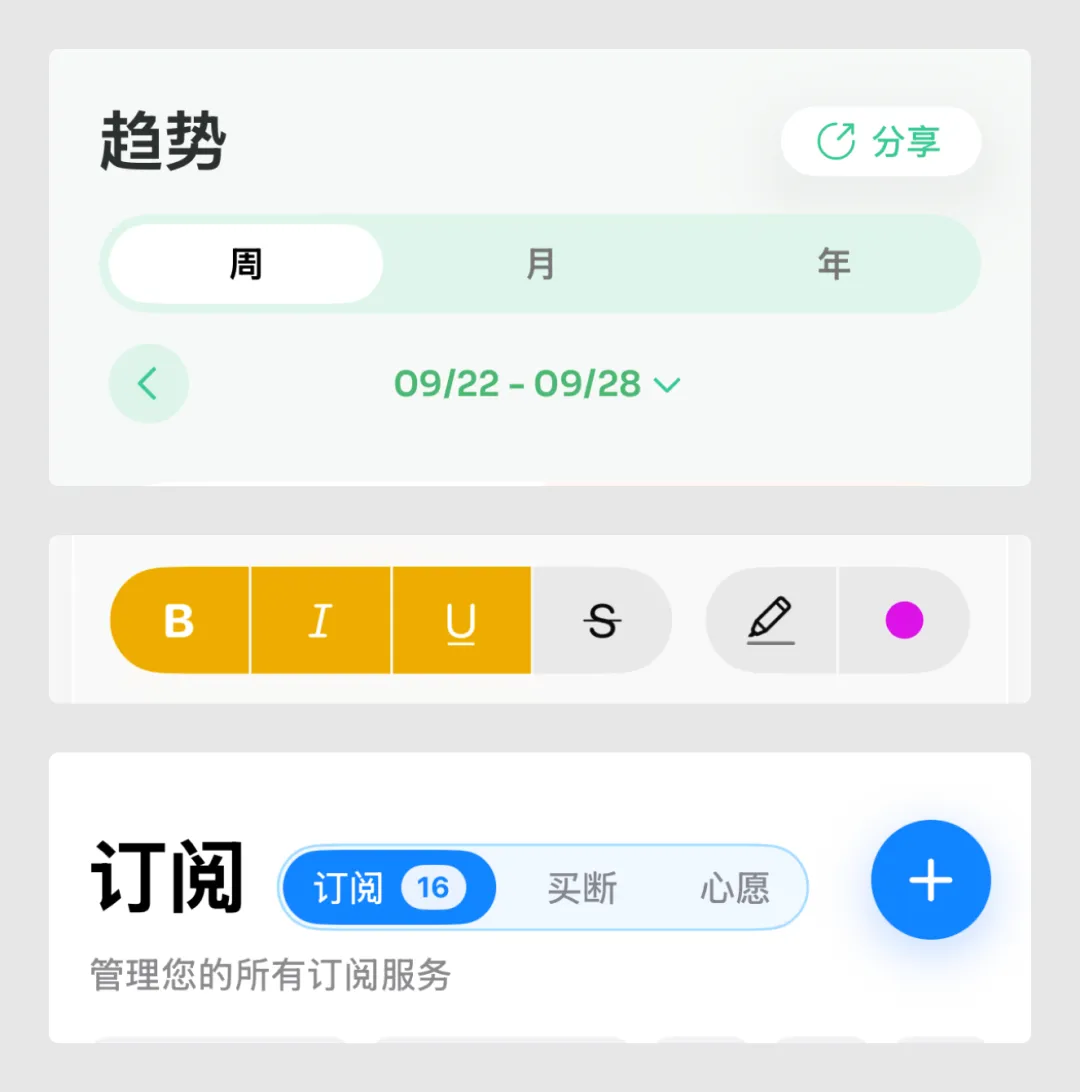Open the magenta color swatch
This screenshot has width=1080, height=1092.
[903, 620]
